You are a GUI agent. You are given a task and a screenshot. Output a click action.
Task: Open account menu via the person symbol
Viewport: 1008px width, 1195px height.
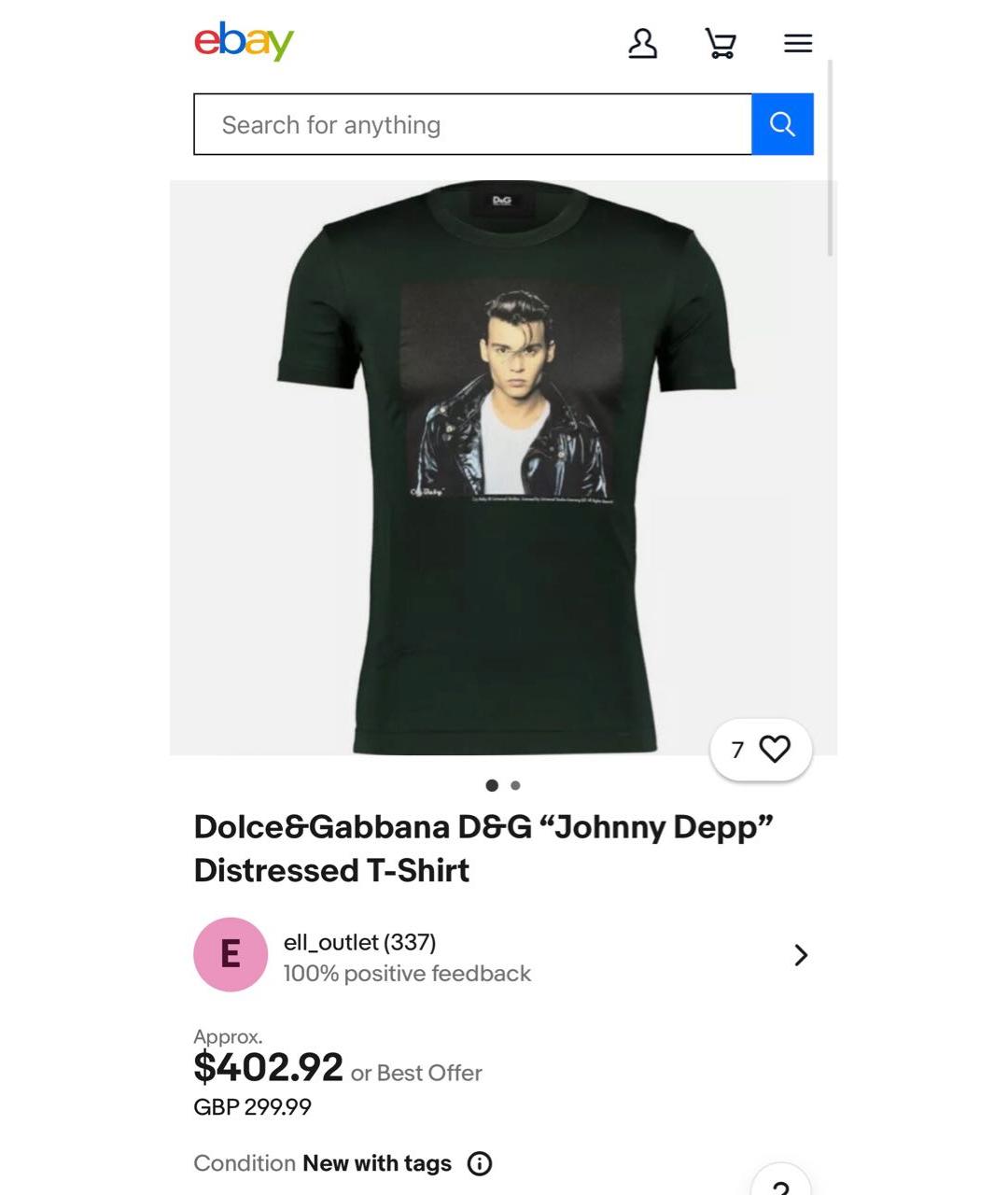[643, 43]
